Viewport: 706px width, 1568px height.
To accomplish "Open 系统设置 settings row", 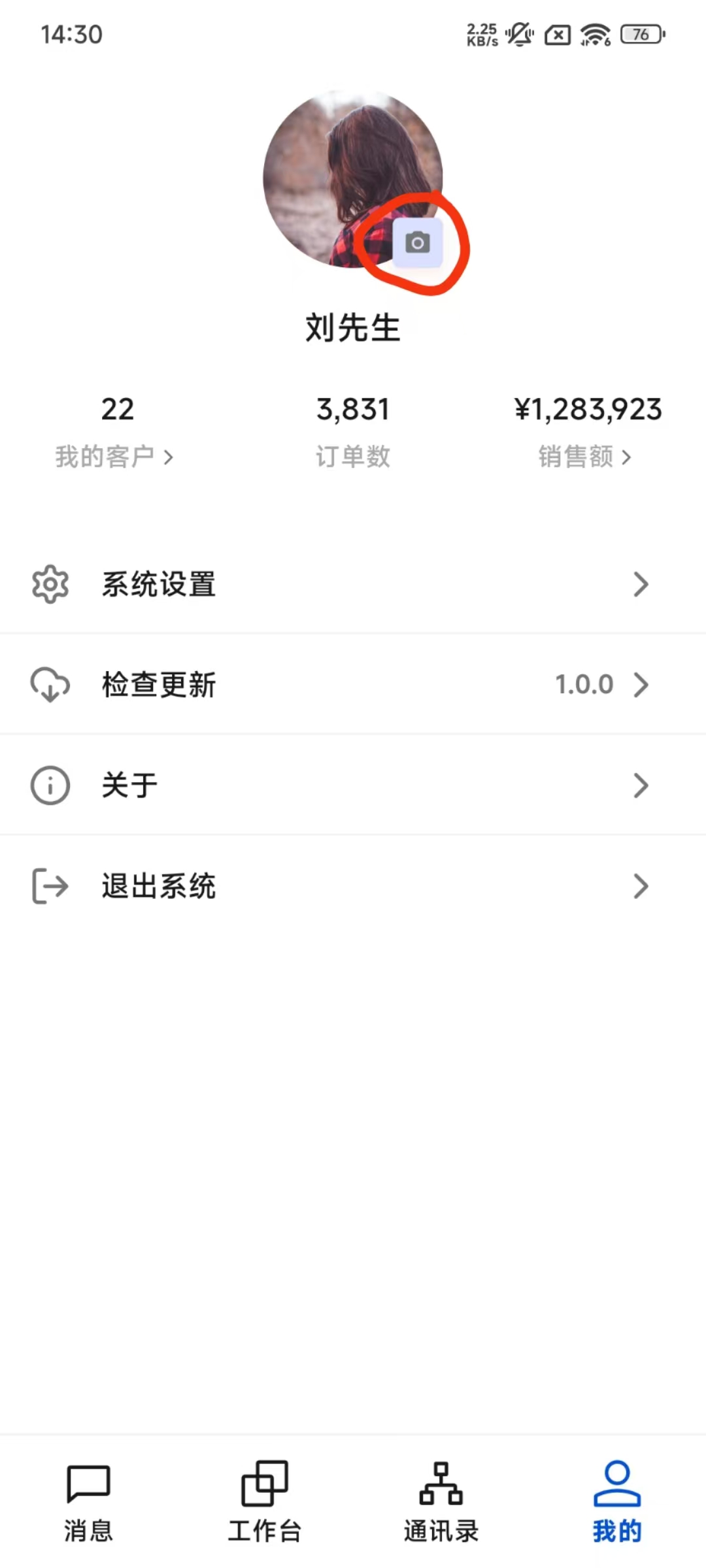I will pyautogui.click(x=353, y=584).
